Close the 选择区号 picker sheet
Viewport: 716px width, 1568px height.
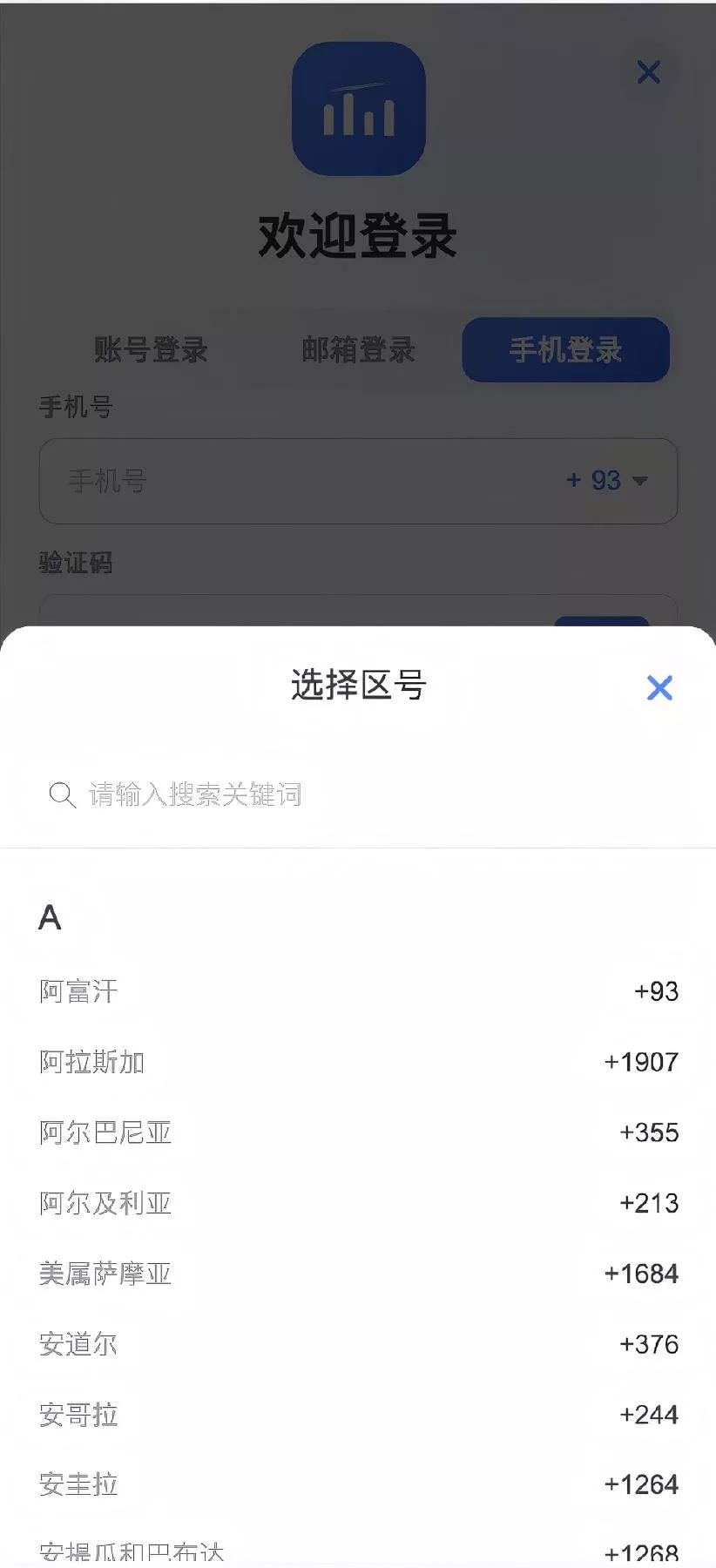(659, 688)
